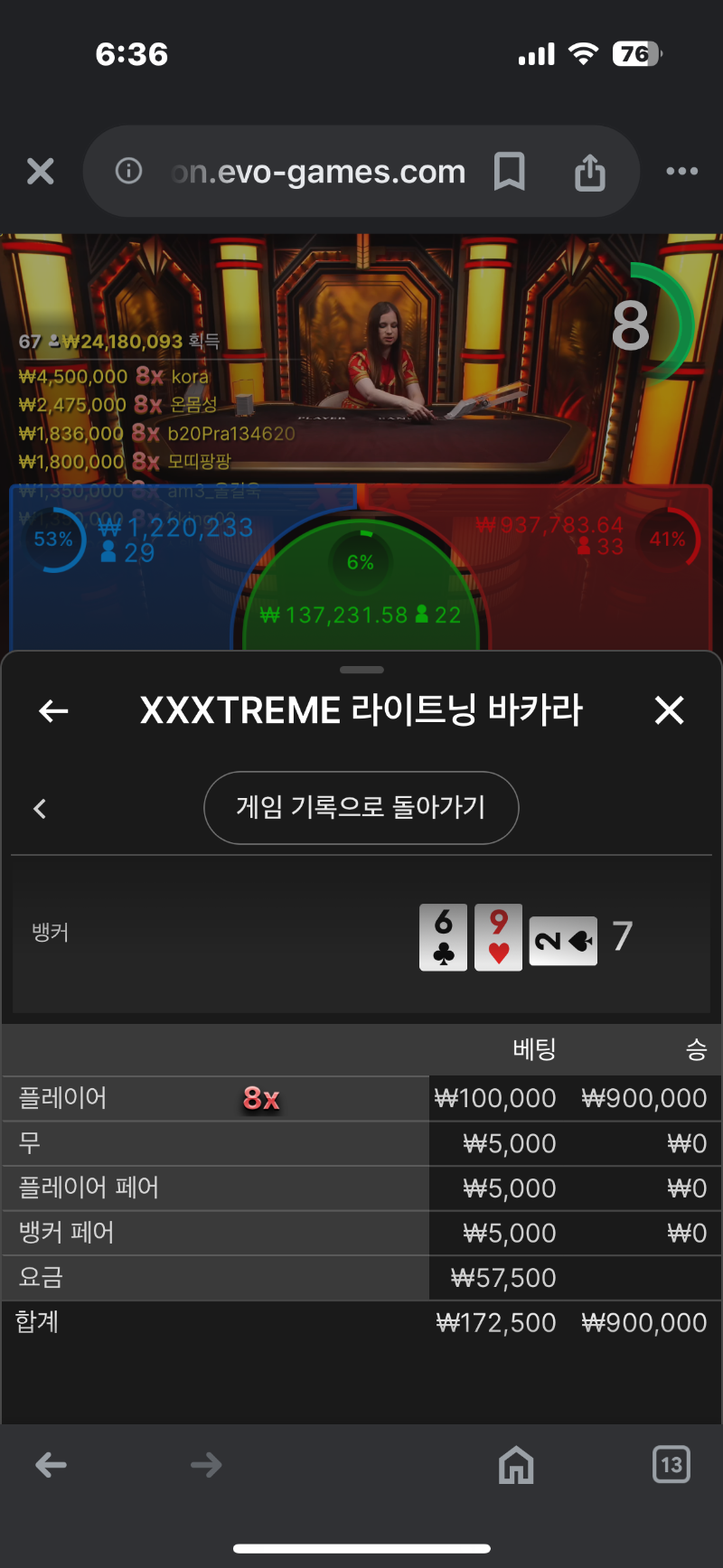Close the in-app browser

click(x=41, y=171)
